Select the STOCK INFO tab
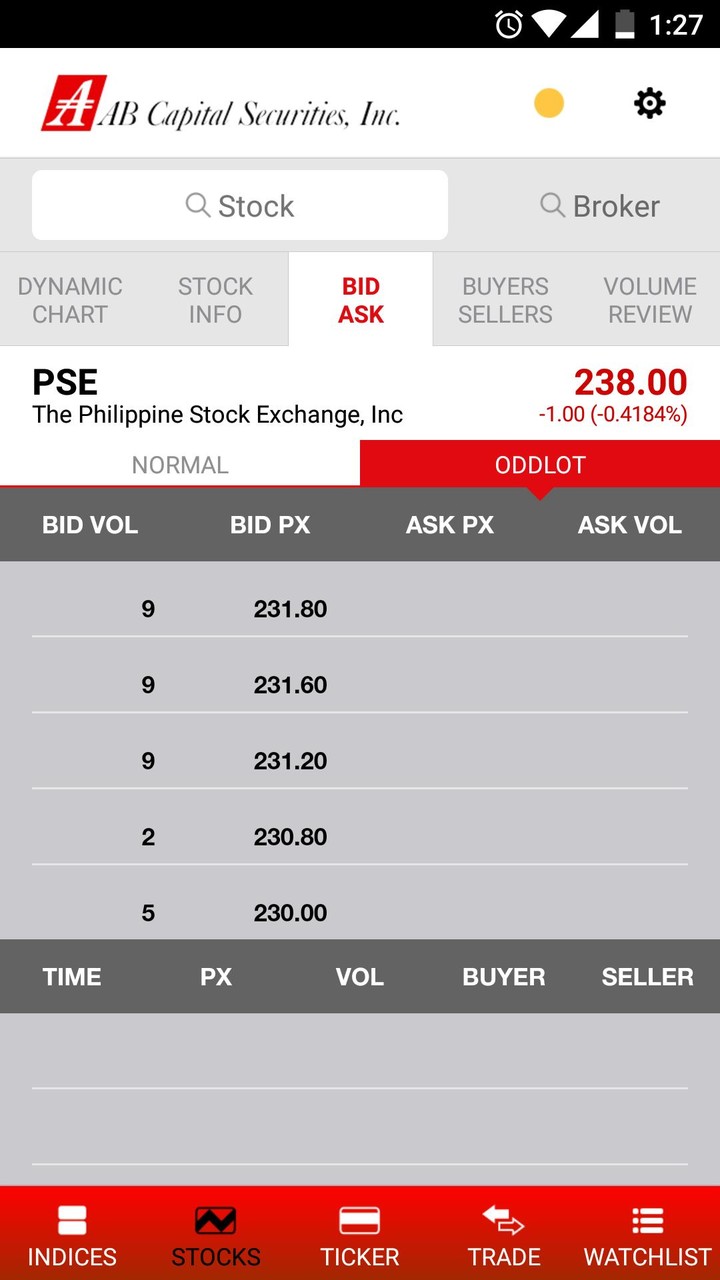Image resolution: width=720 pixels, height=1280 pixels. pos(215,298)
